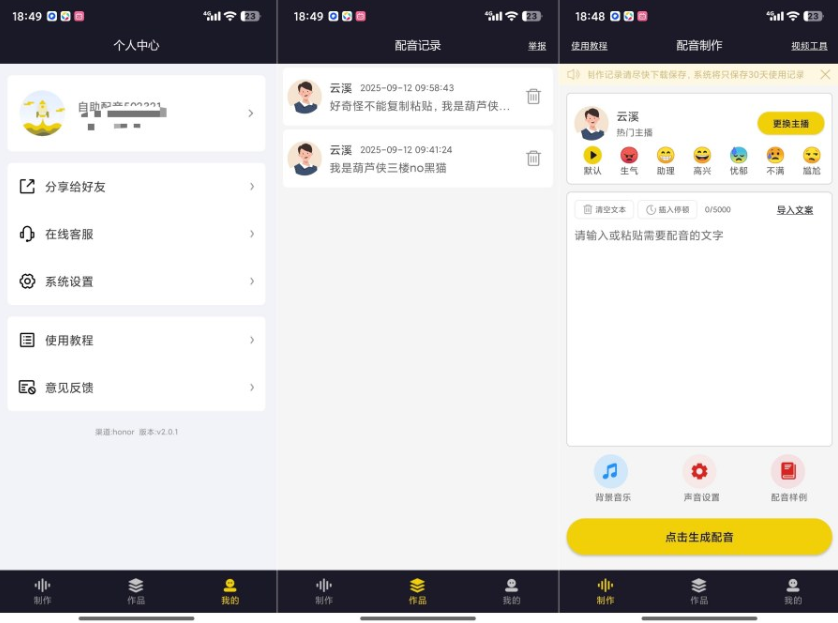The height and width of the screenshot is (623, 838).
Task: Tap 插入停顿 to add a pause
Action: point(667,210)
